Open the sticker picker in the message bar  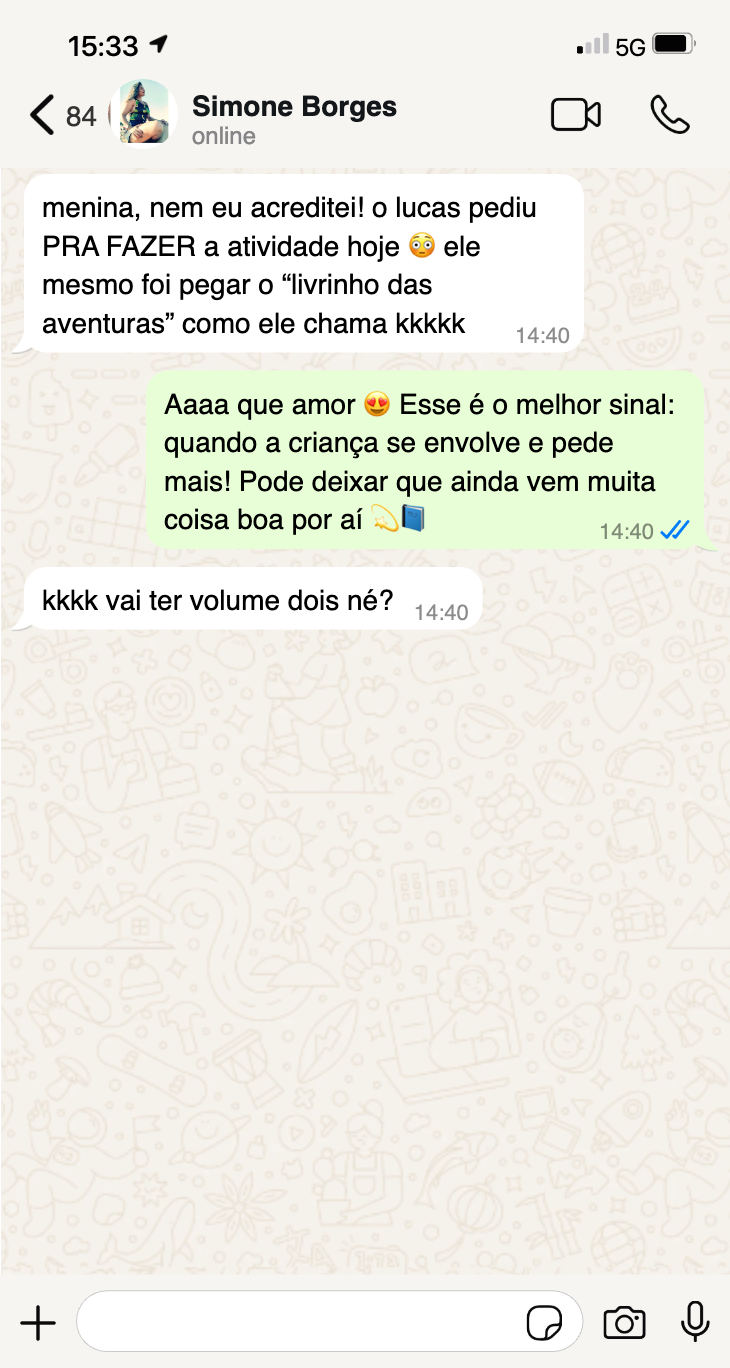tap(546, 1321)
